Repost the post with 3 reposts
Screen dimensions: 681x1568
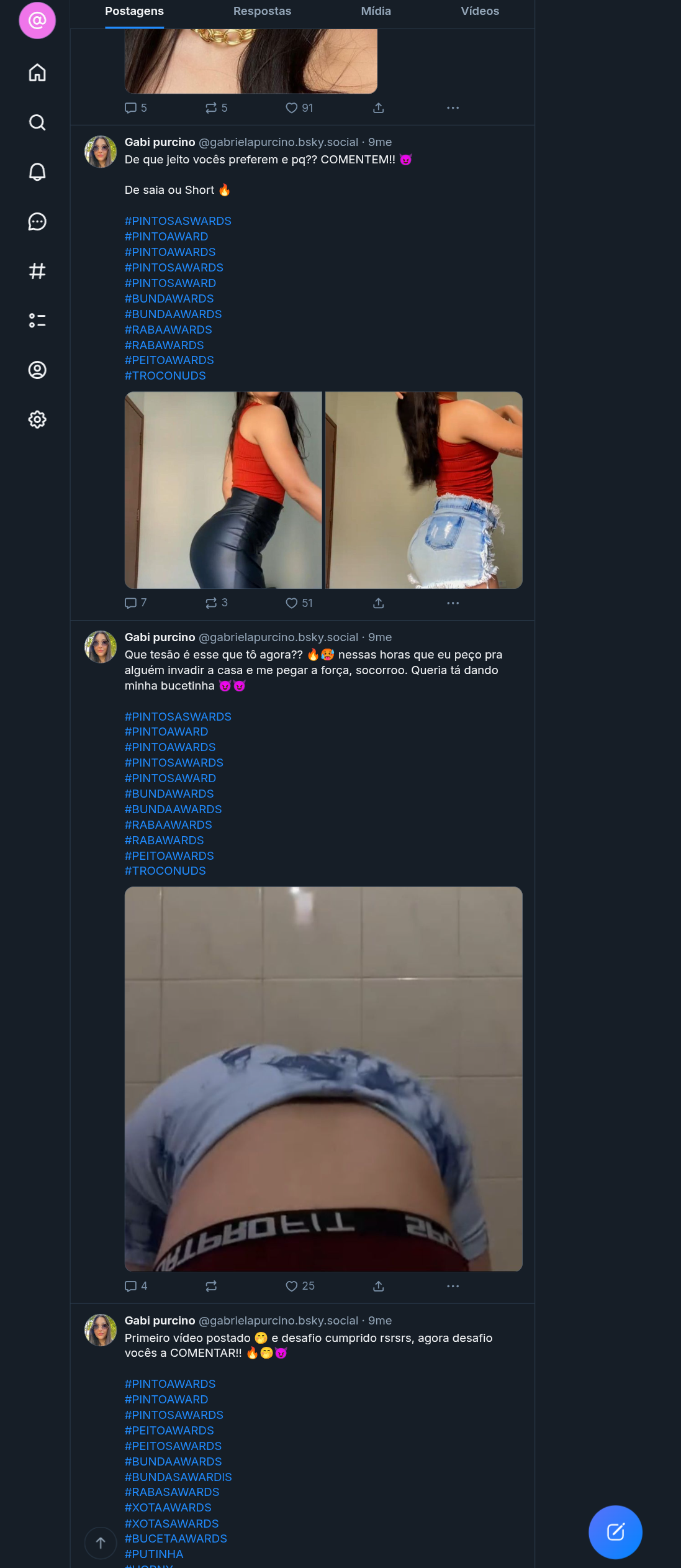tap(212, 603)
